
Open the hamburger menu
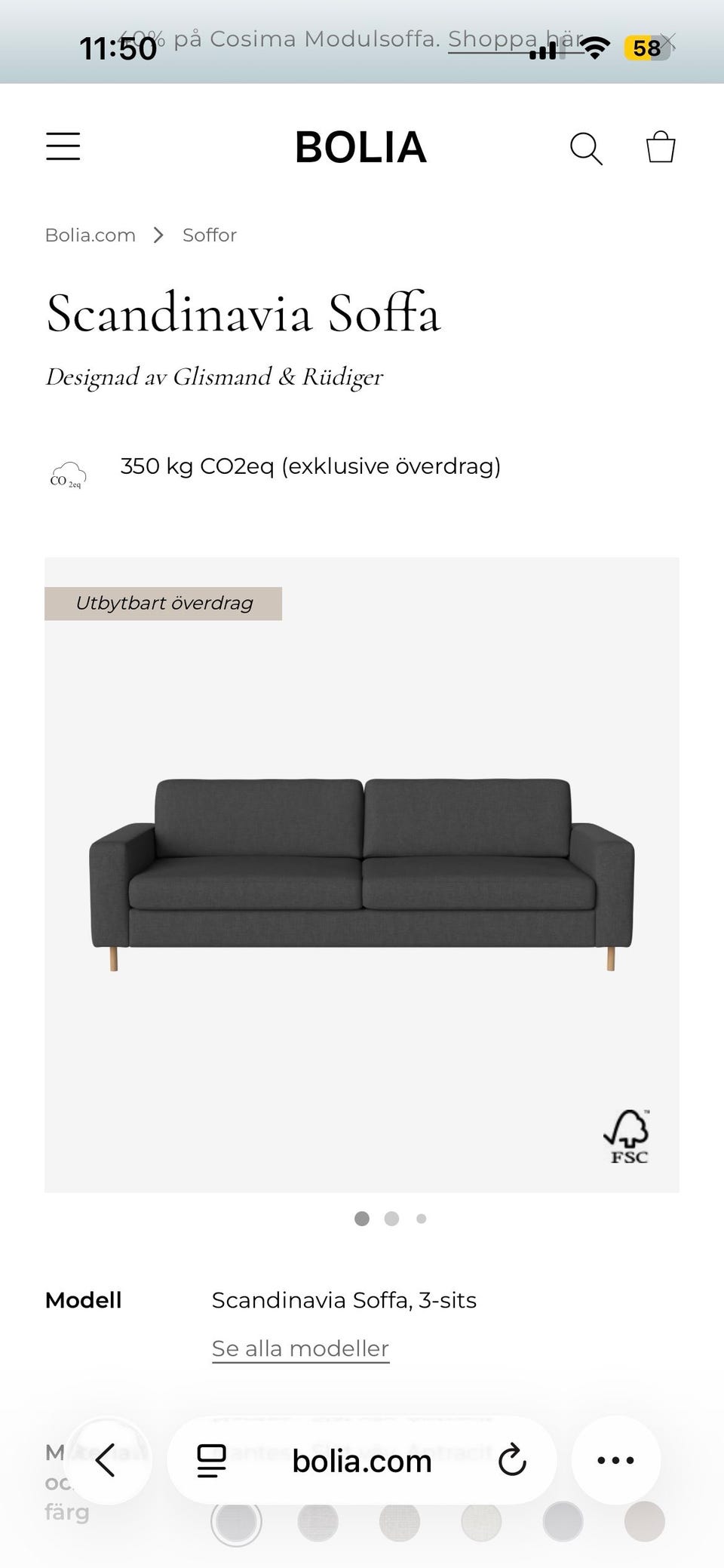pos(63,146)
